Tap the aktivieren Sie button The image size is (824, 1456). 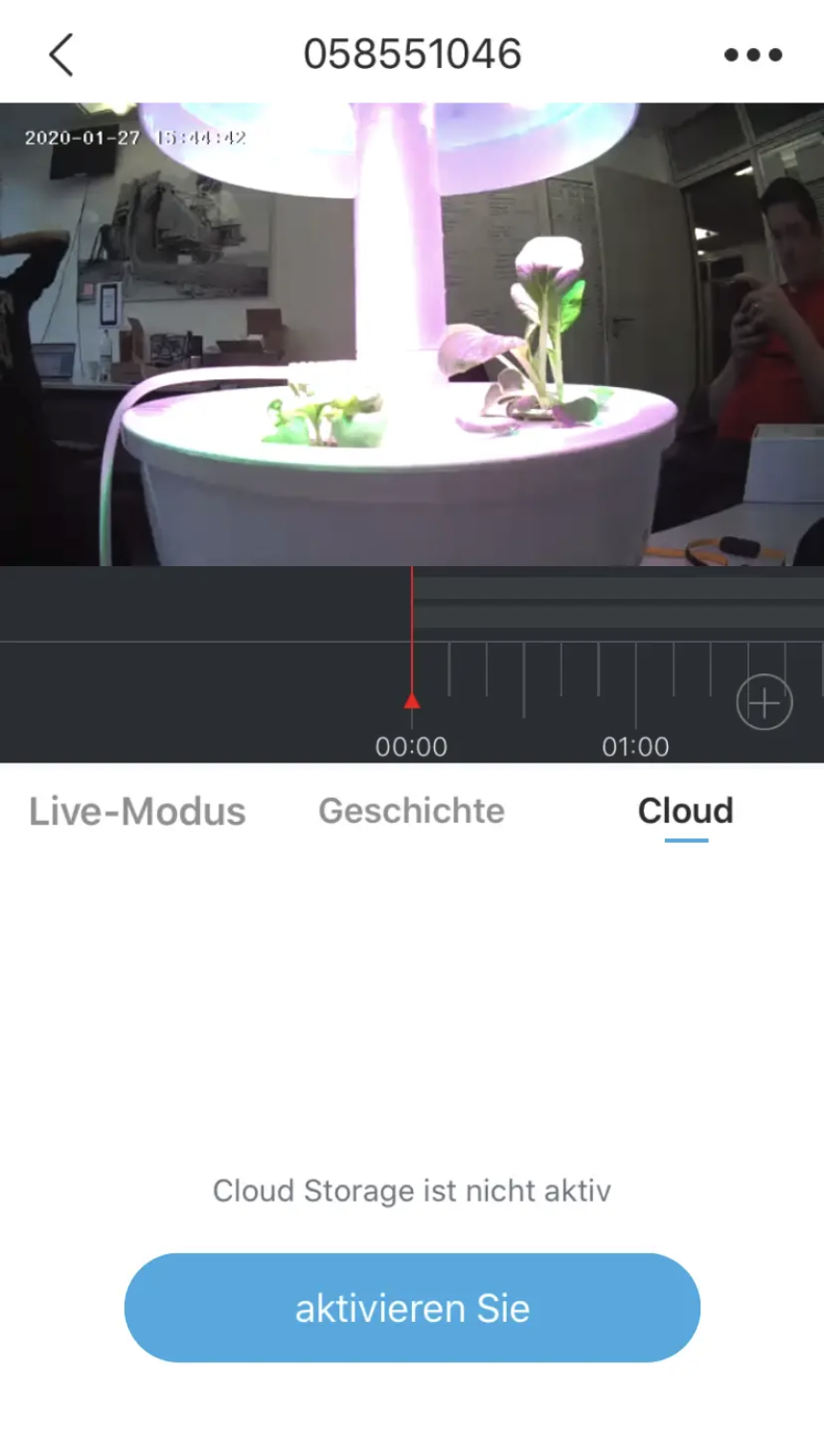point(412,1308)
